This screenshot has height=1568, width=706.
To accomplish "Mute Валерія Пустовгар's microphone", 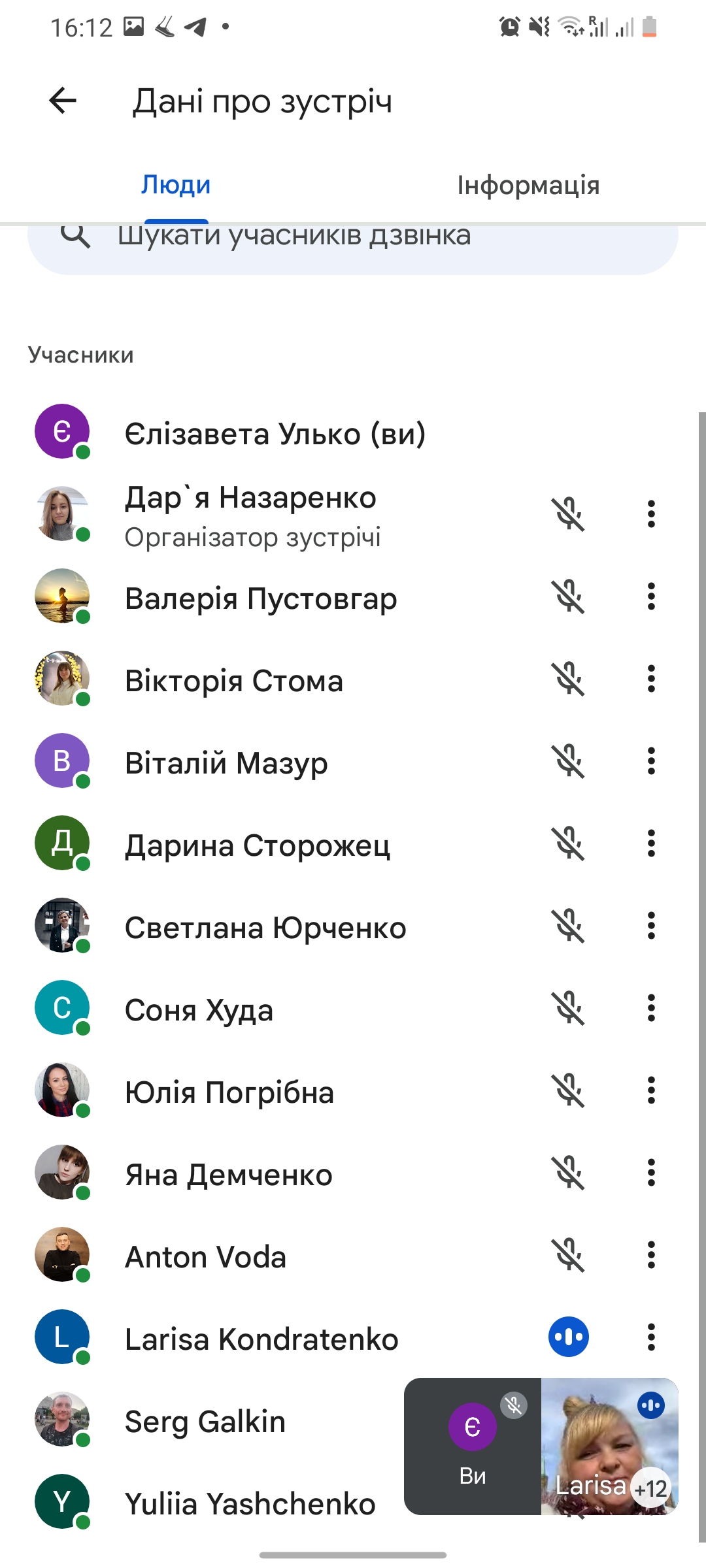I will 569,596.
